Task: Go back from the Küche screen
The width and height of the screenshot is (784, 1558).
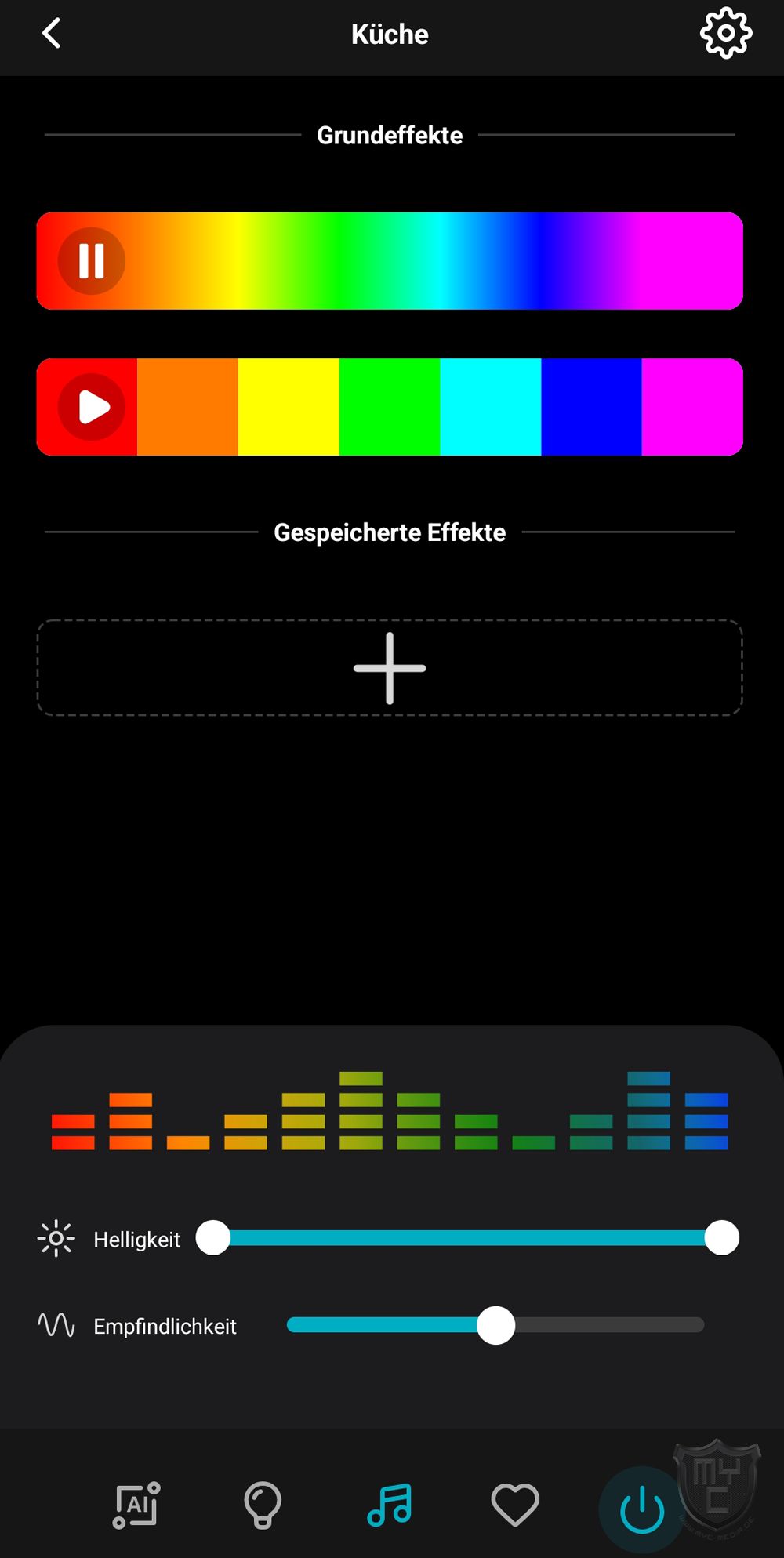Action: pyautogui.click(x=52, y=34)
